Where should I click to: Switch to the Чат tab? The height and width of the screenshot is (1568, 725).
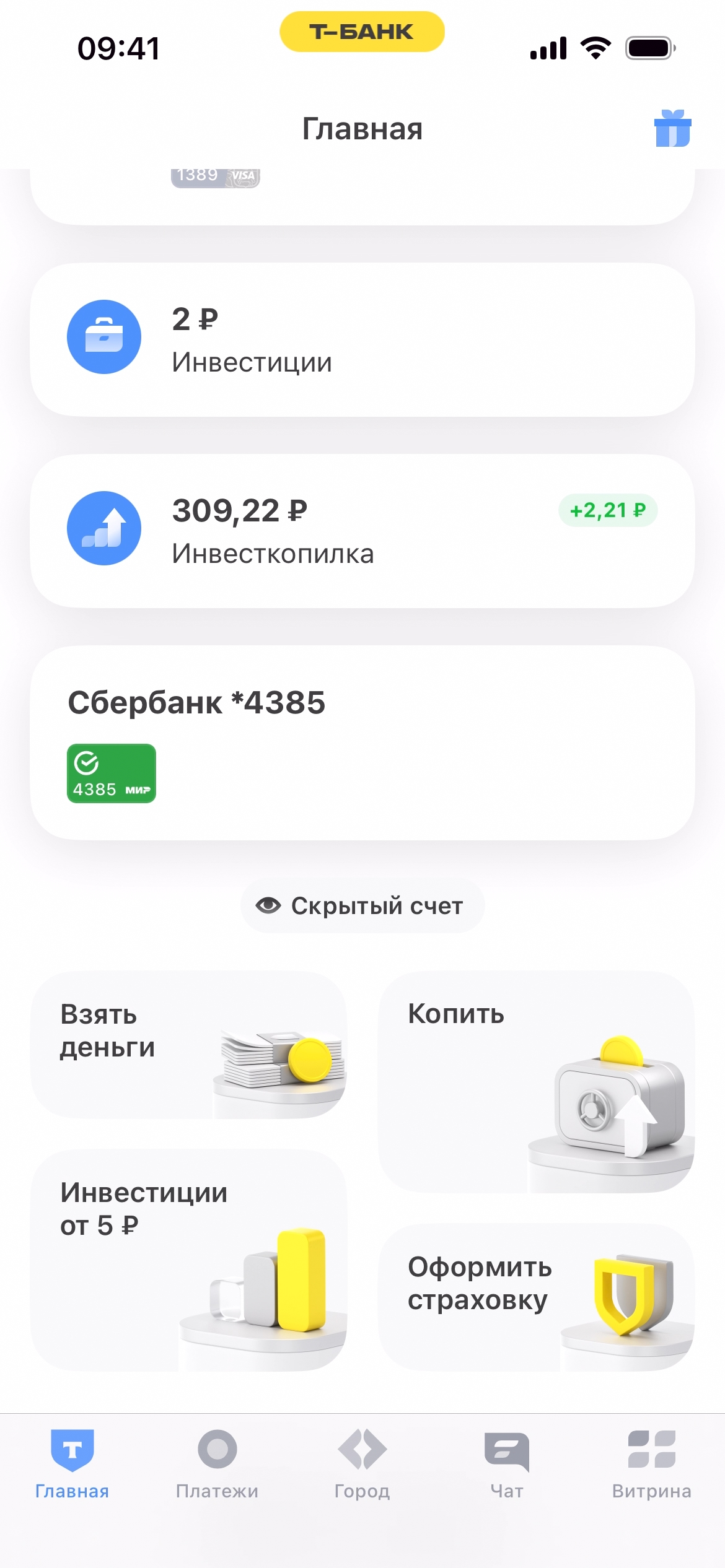coord(507,1464)
